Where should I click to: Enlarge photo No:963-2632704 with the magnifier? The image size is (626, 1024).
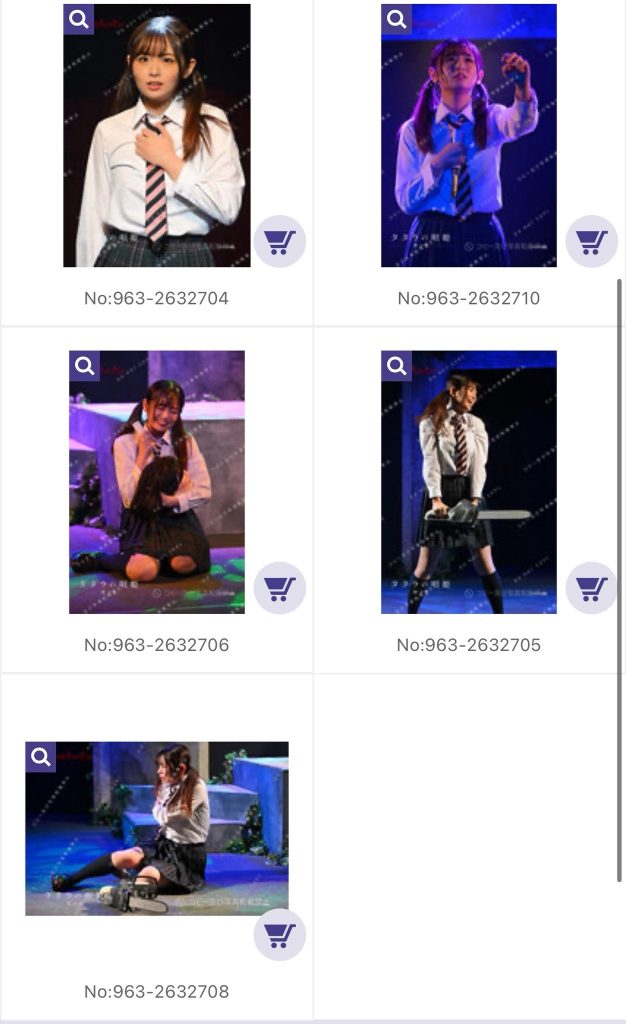79,19
